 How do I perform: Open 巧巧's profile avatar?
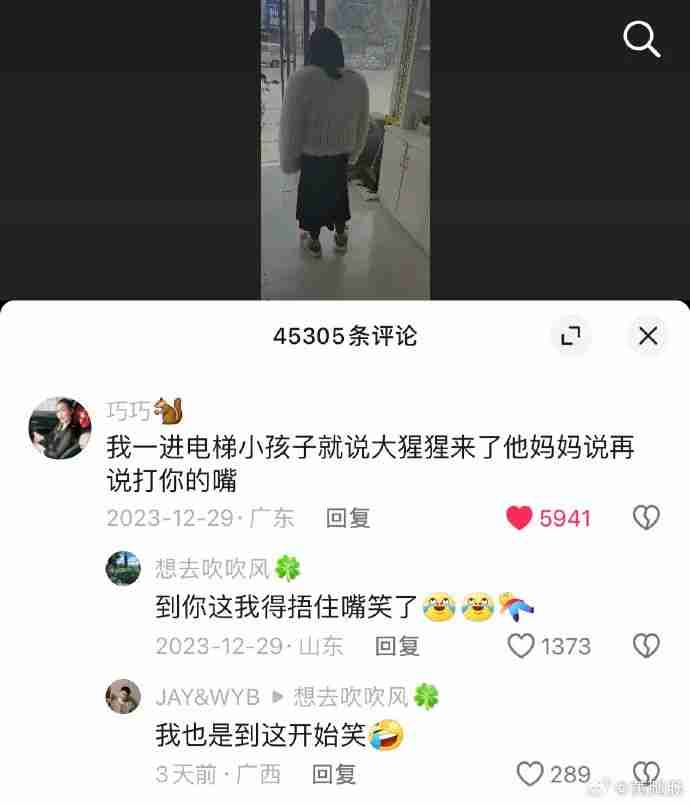pyautogui.click(x=60, y=427)
